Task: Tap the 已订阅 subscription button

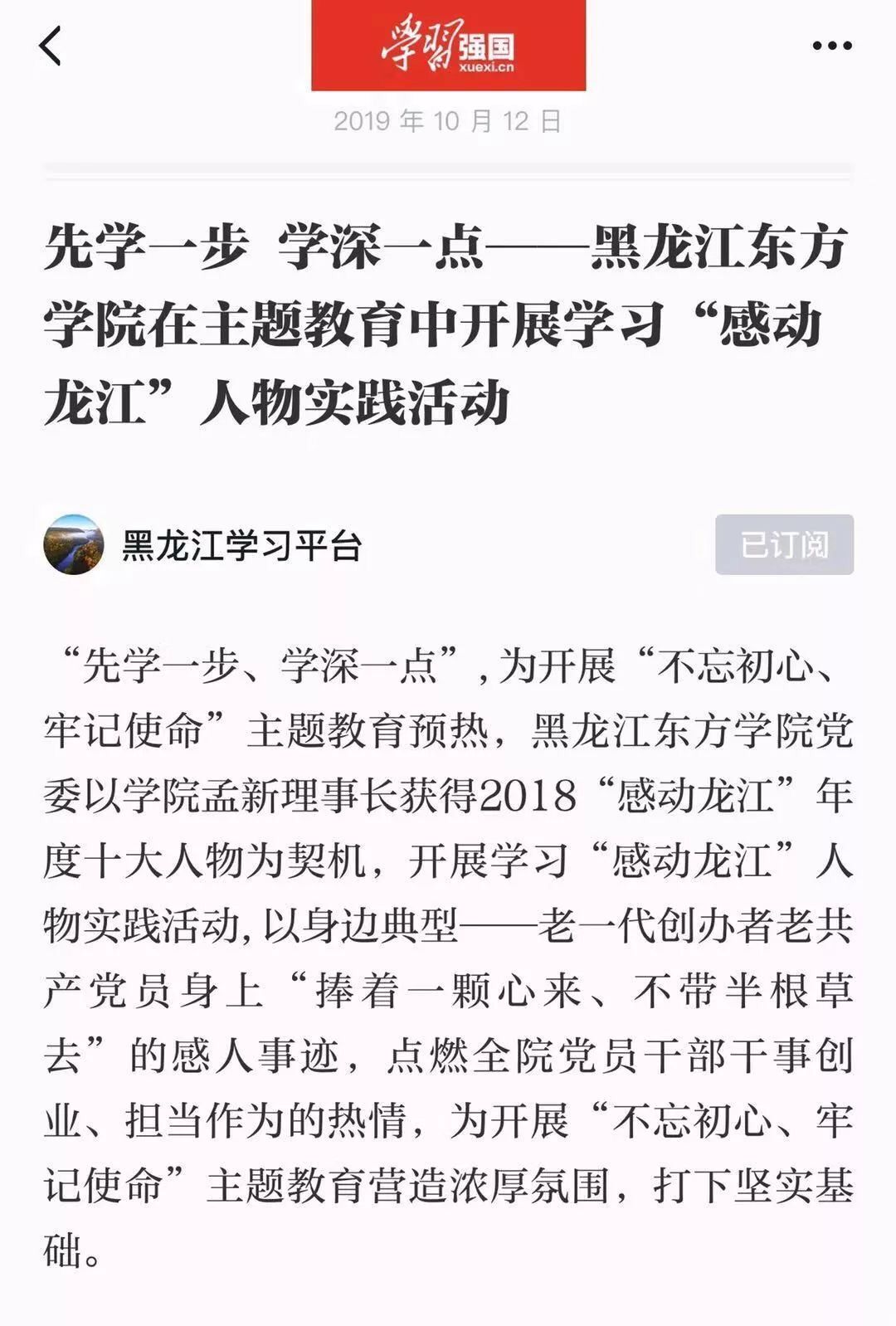Action: 784,544
